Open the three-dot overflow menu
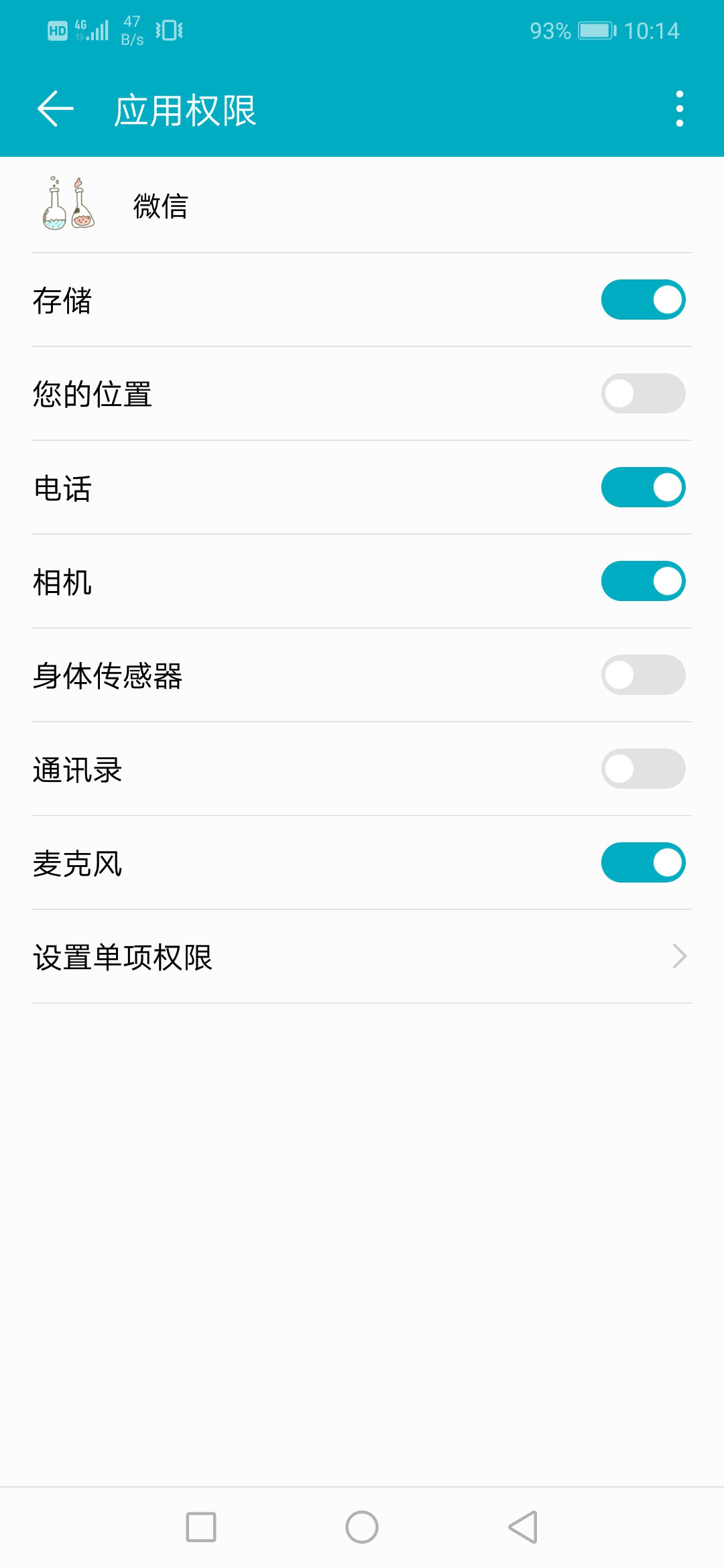724x1568 pixels. click(679, 109)
